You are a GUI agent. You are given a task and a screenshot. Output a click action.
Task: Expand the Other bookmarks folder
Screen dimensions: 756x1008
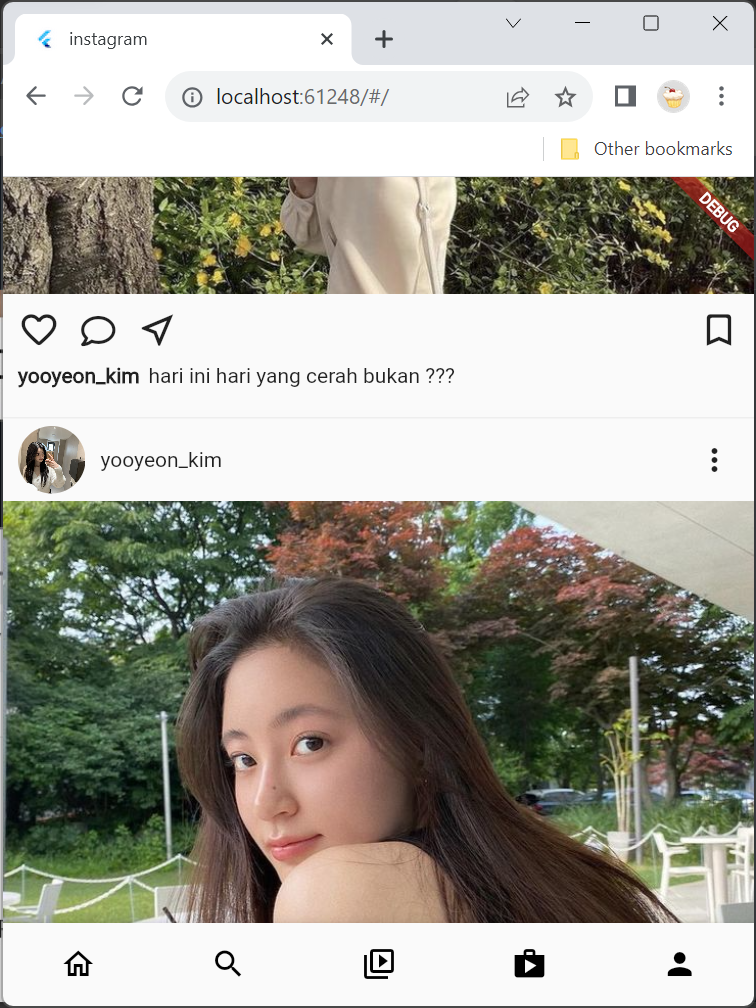(x=645, y=148)
